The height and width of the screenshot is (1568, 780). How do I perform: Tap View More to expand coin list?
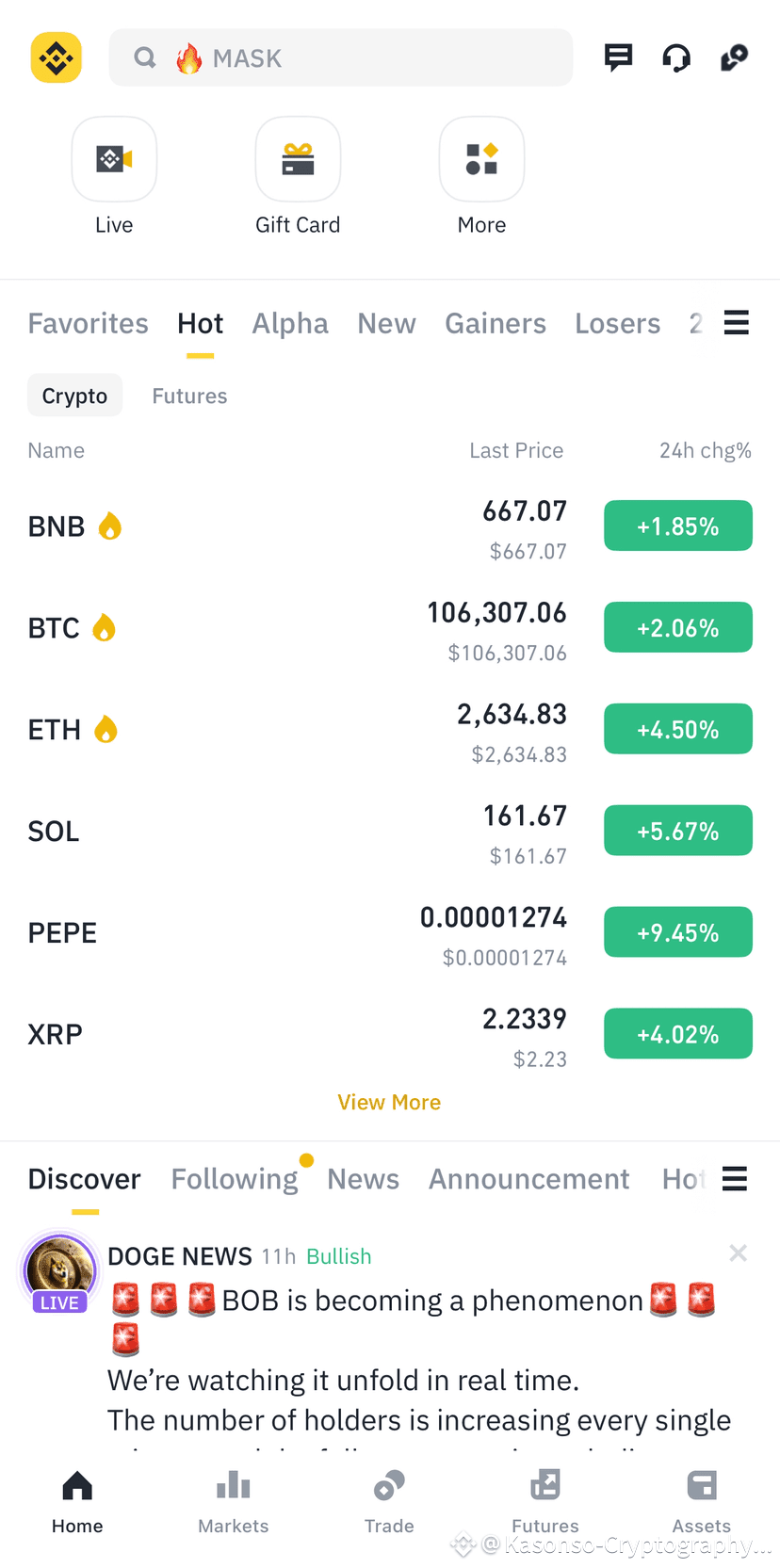tap(389, 1102)
